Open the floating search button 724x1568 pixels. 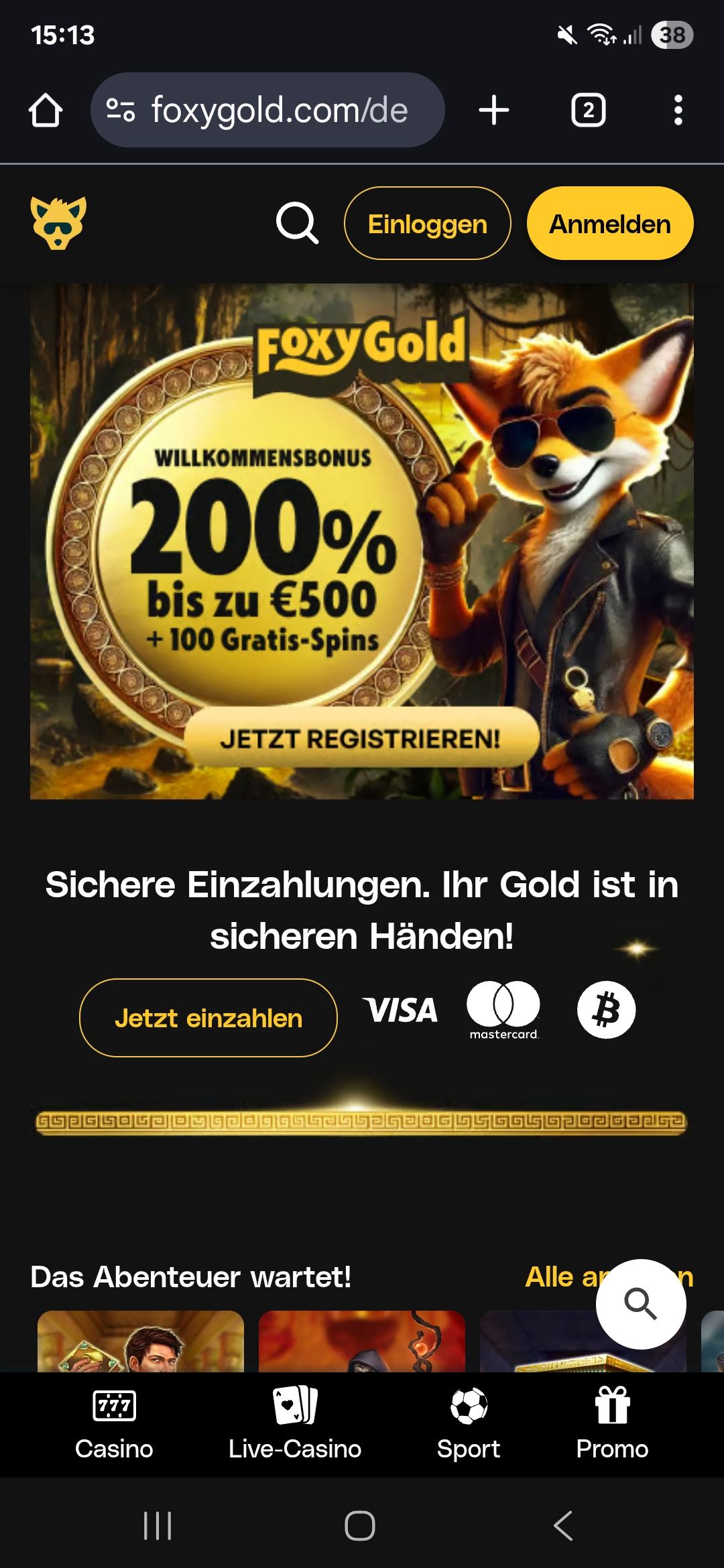click(x=640, y=1304)
